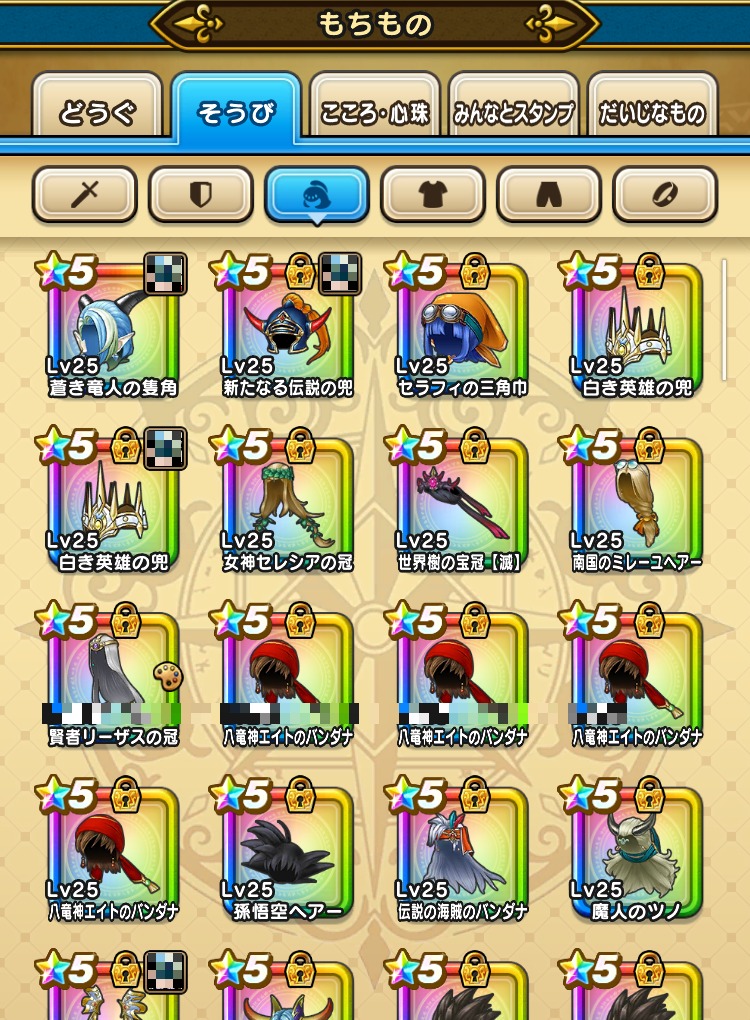The image size is (750, 1020).
Task: Filter equipment by weapons (sword icon)
Action: (x=84, y=194)
